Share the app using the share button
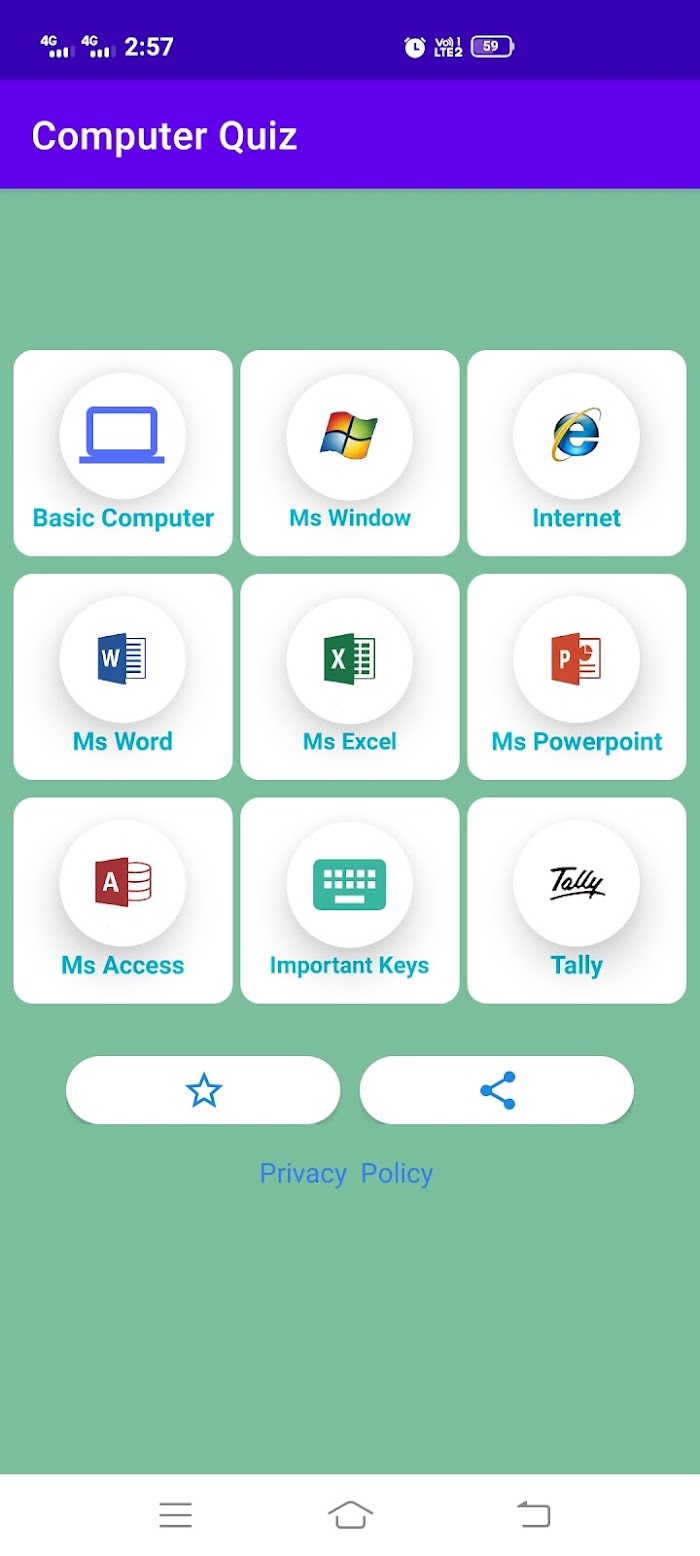The width and height of the screenshot is (700, 1556). click(497, 1090)
